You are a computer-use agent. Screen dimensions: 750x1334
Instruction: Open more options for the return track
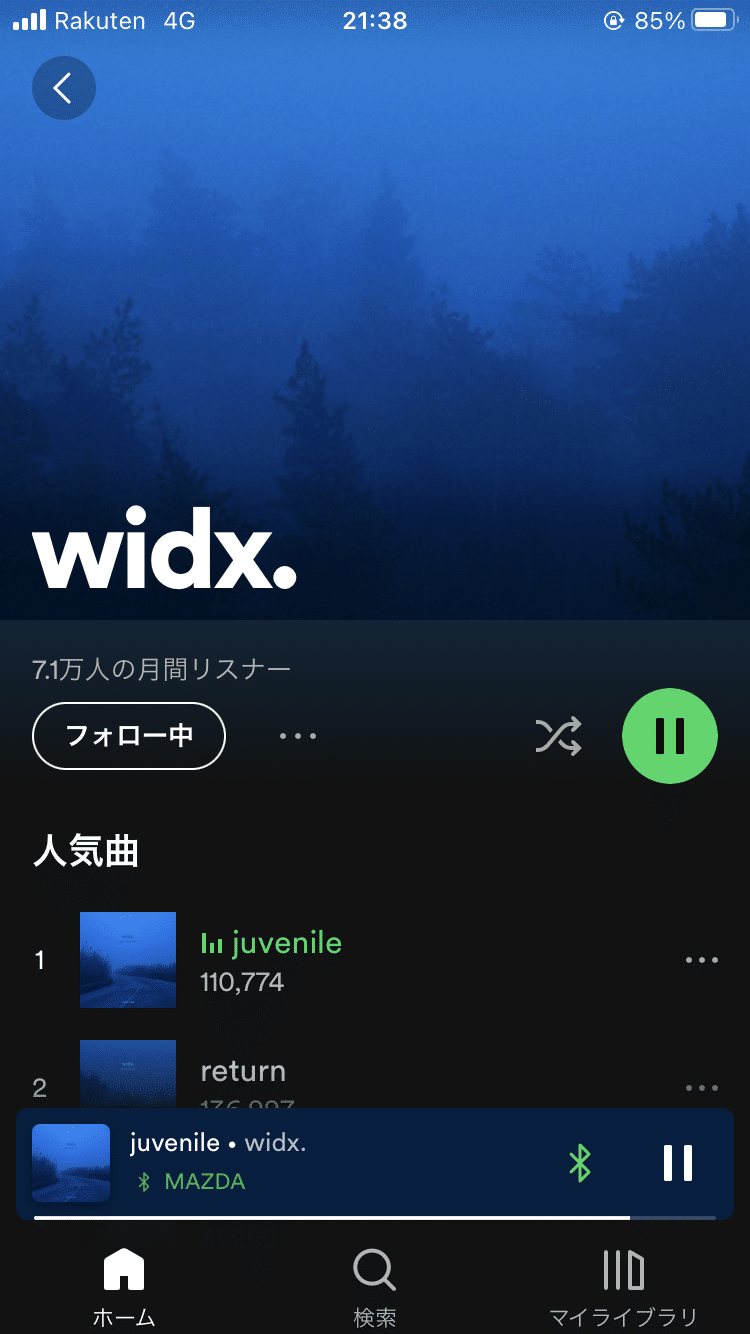[701, 1087]
